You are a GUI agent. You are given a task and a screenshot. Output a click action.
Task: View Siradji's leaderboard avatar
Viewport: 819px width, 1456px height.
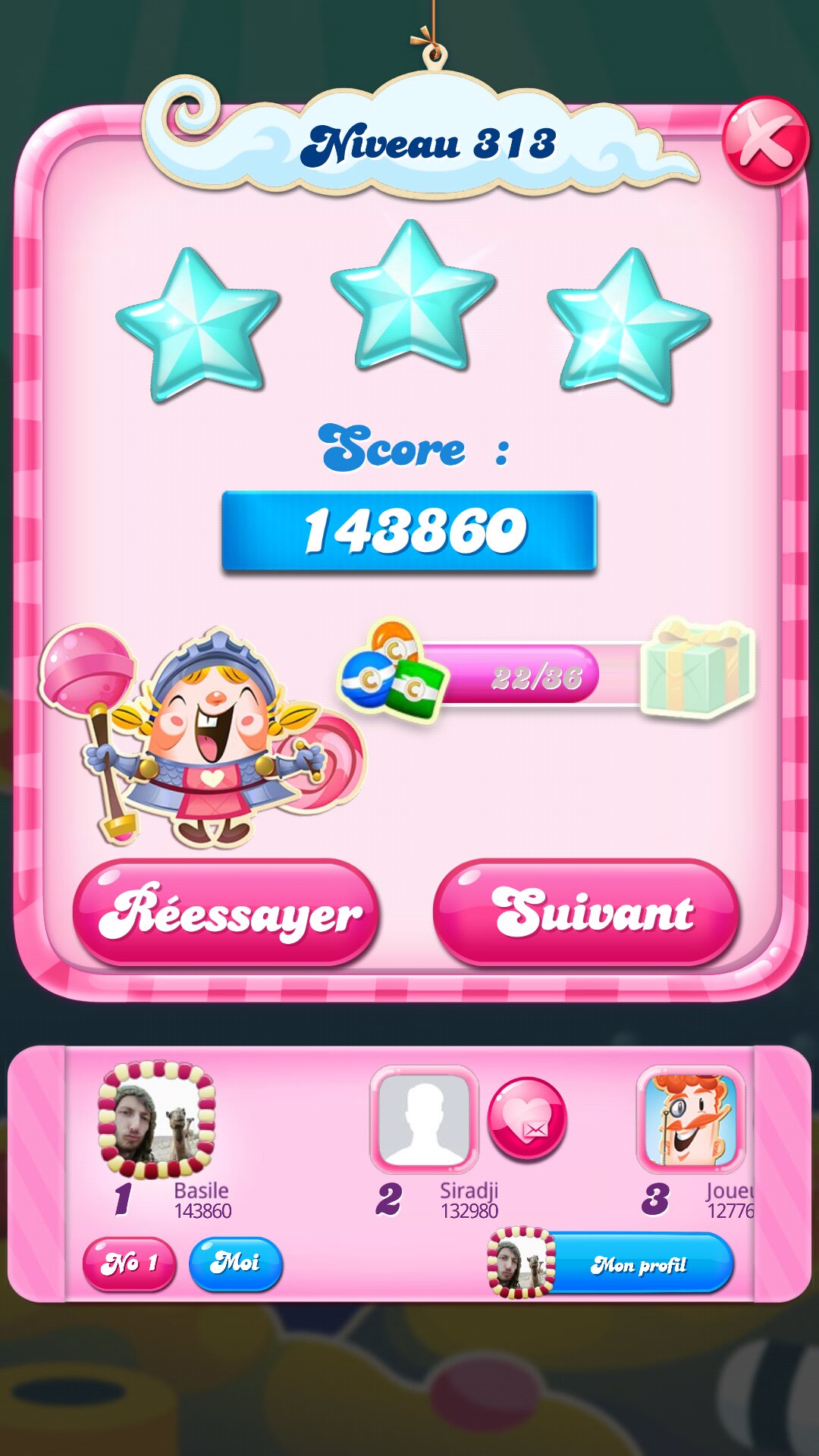tap(424, 1119)
